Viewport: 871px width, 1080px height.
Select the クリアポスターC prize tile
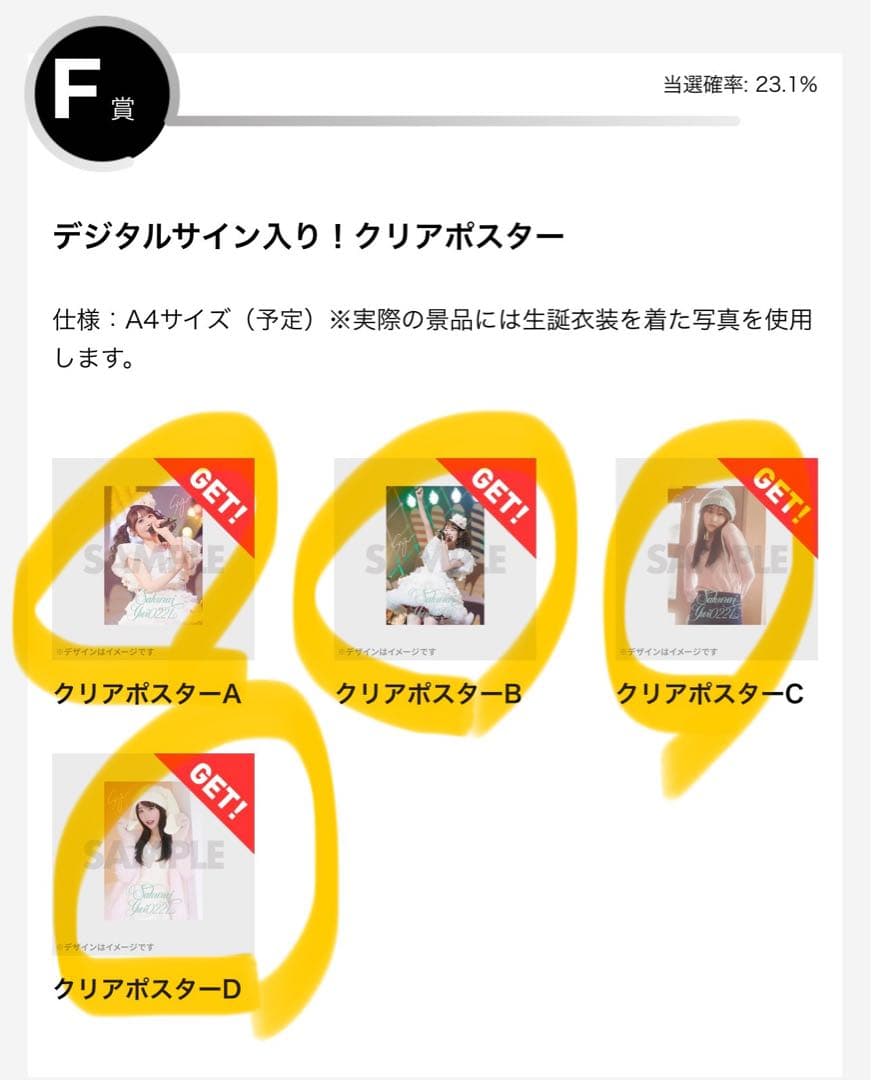click(x=717, y=558)
